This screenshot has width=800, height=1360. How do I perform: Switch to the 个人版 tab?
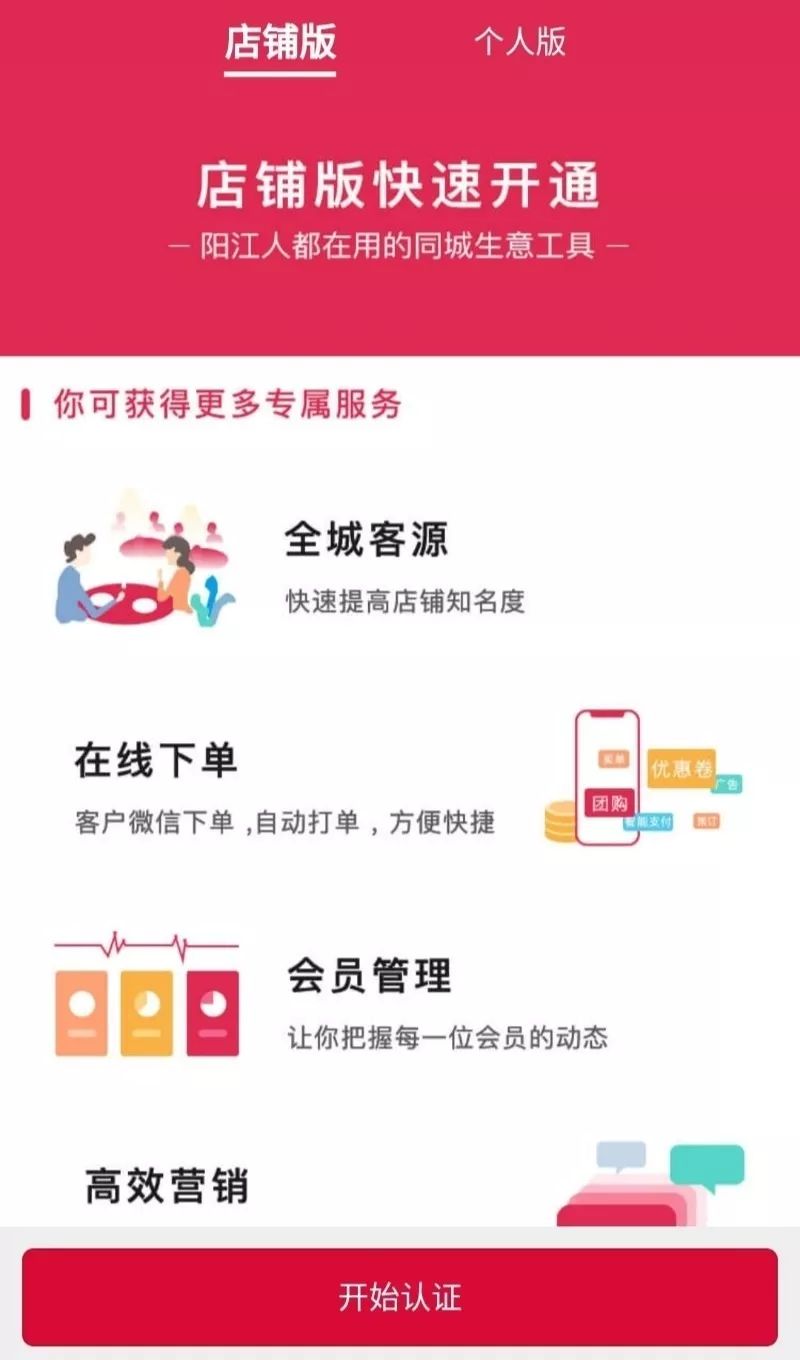click(520, 43)
